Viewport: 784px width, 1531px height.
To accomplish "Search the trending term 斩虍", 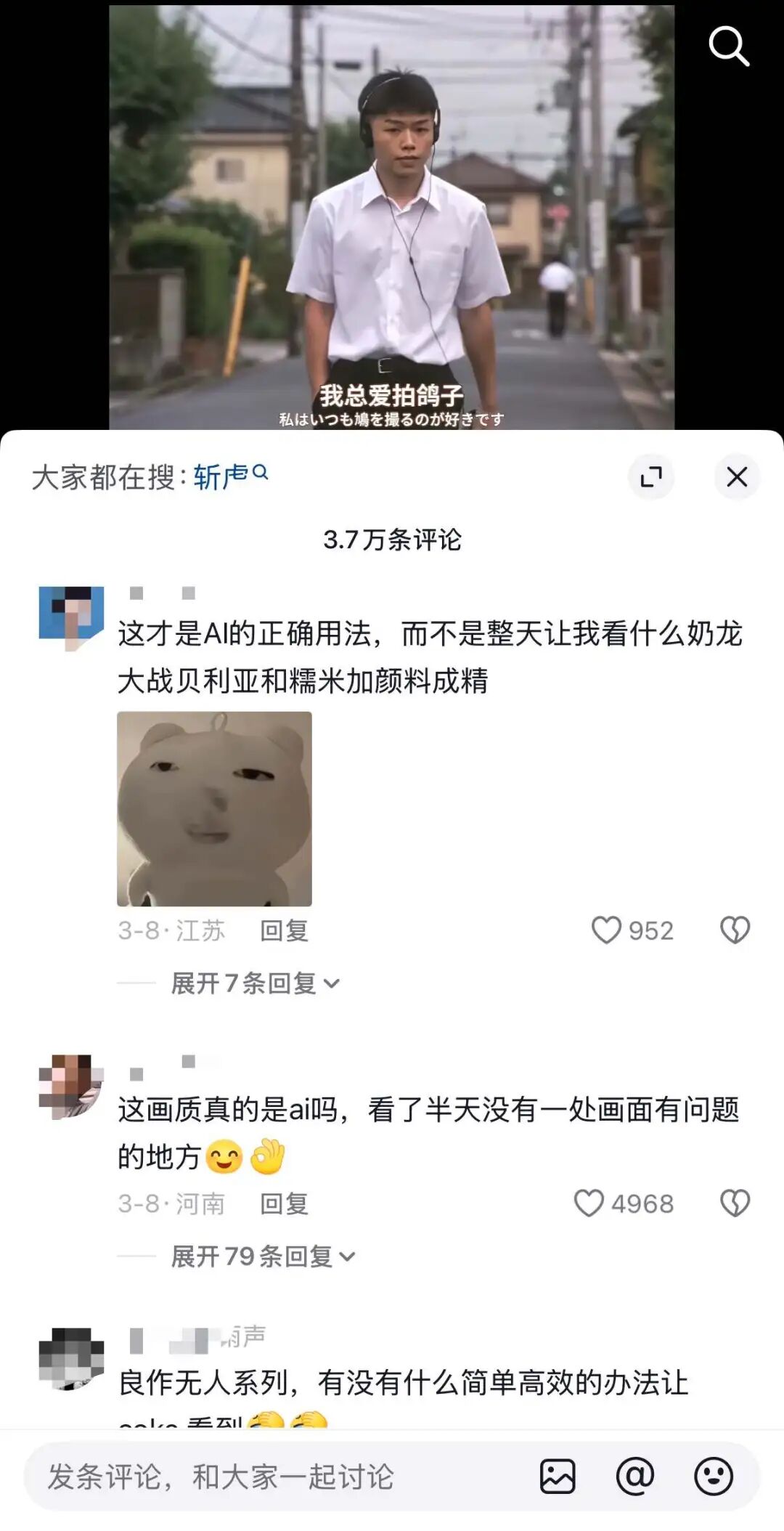I will coord(229,476).
